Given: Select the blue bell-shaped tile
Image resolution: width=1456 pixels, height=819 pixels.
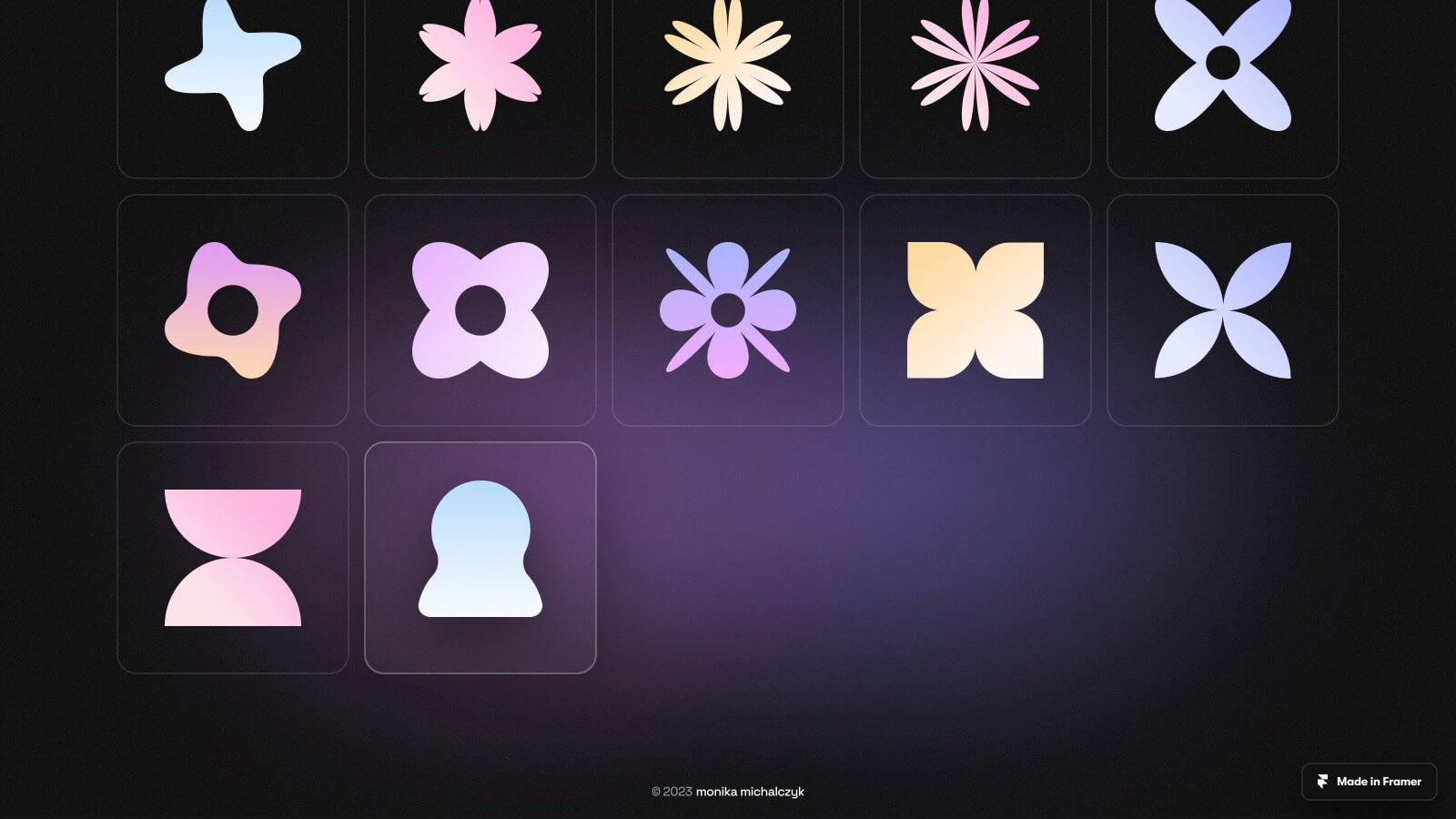Looking at the screenshot, I should [480, 558].
